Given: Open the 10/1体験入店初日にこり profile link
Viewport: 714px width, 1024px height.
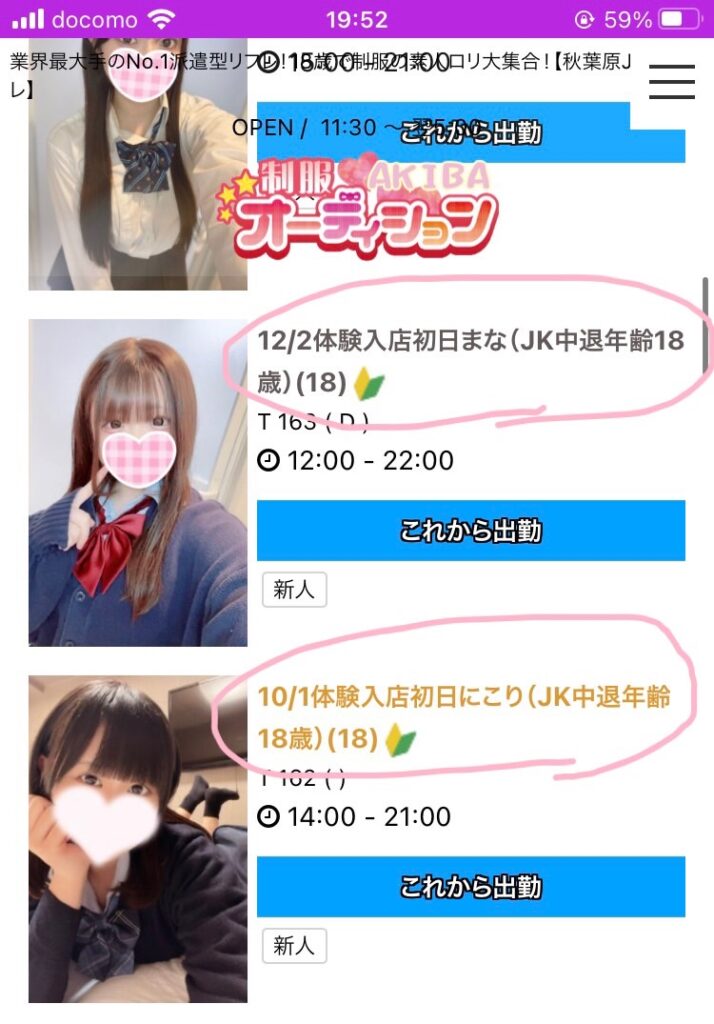Looking at the screenshot, I should click(463, 718).
